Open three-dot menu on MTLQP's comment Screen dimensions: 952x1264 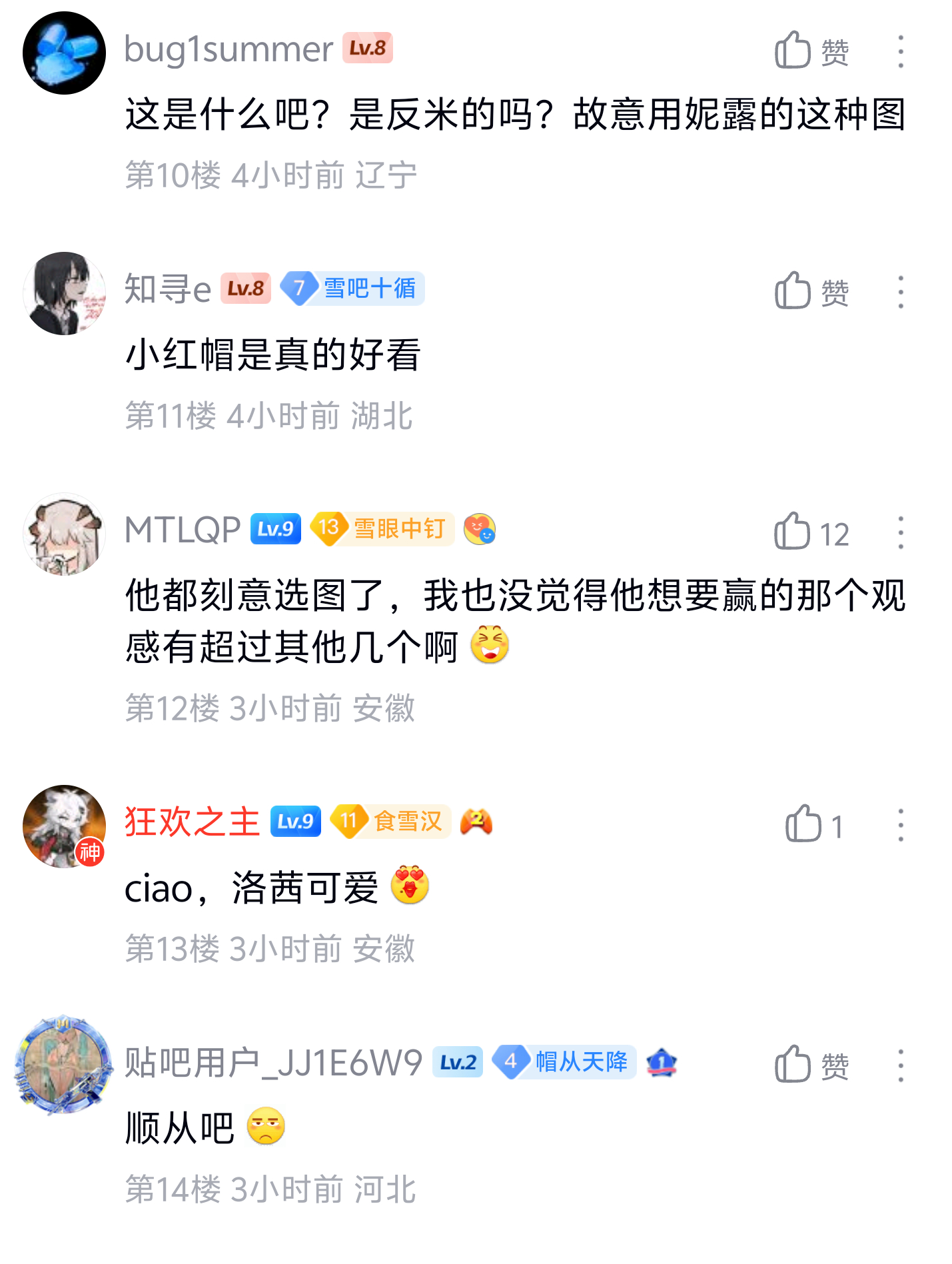click(x=900, y=532)
